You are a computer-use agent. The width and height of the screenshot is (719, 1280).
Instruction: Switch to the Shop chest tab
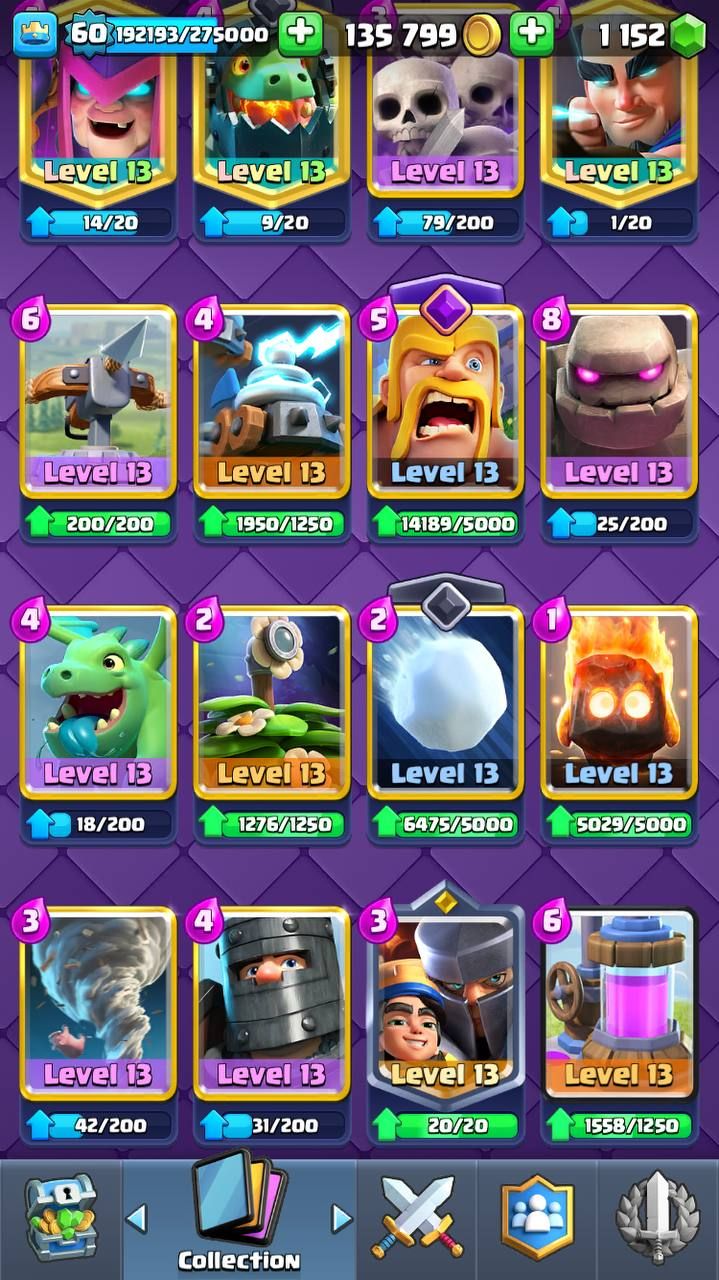60,1218
